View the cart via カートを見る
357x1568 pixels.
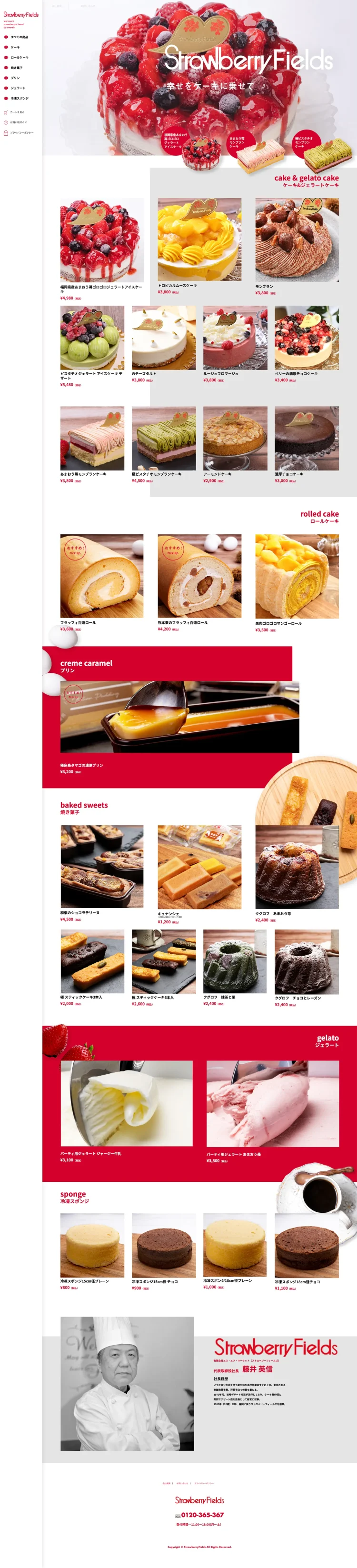pyautogui.click(x=16, y=112)
